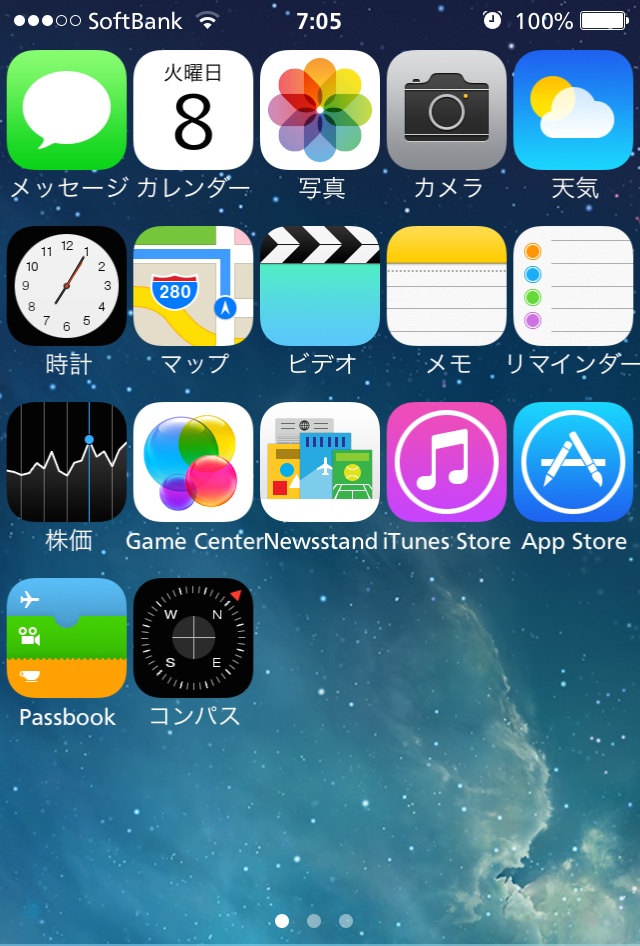Image resolution: width=640 pixels, height=946 pixels.
Task: Launch the カメラ app
Action: point(447,110)
